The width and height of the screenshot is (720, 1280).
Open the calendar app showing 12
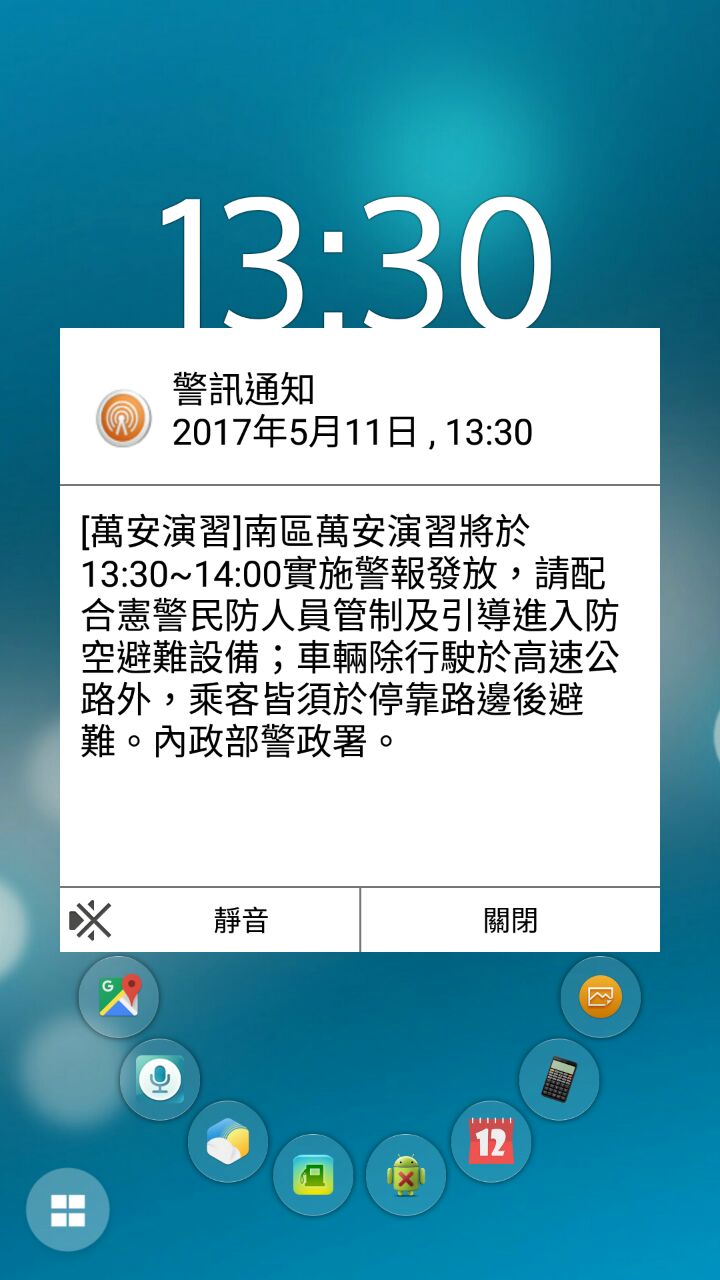pyautogui.click(x=491, y=1141)
